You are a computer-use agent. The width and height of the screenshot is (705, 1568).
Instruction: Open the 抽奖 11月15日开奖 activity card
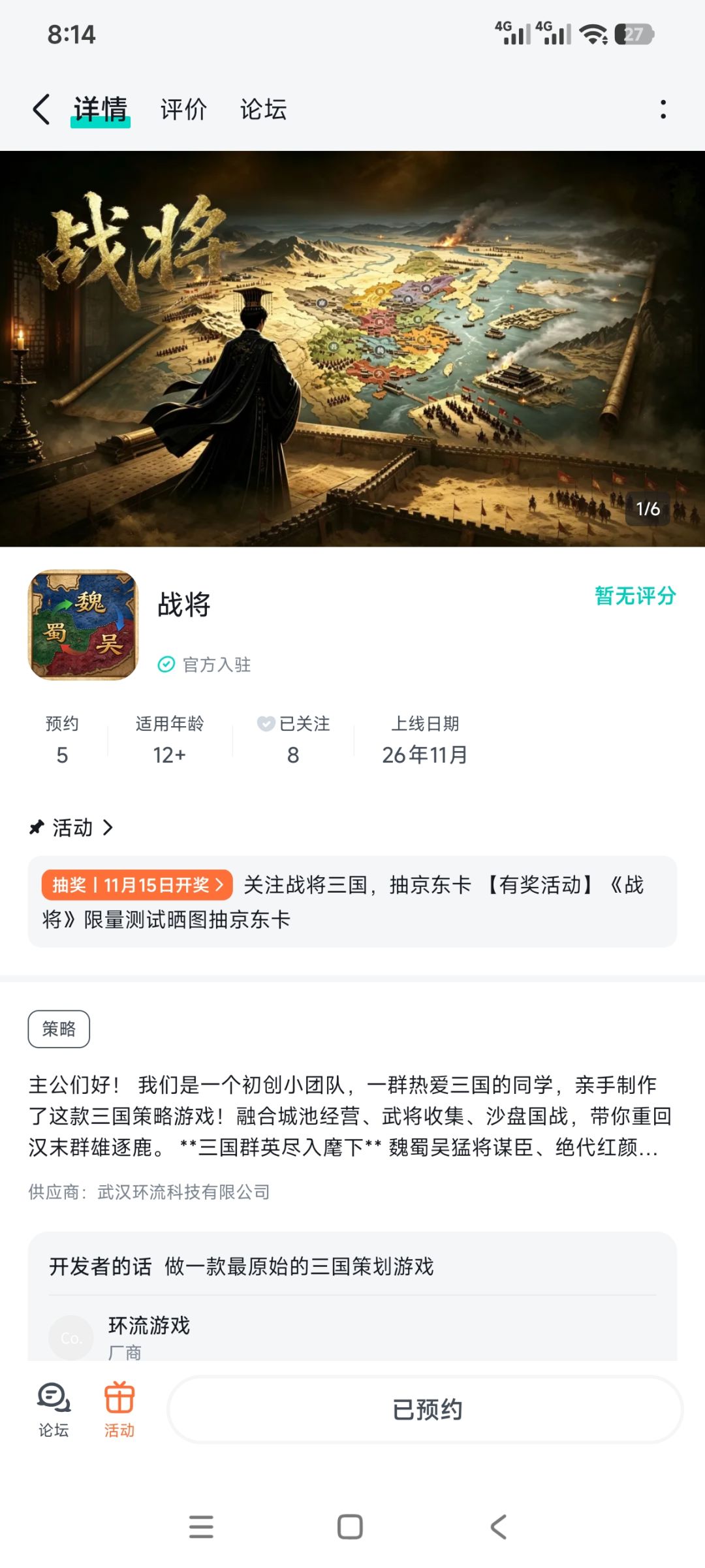[352, 901]
